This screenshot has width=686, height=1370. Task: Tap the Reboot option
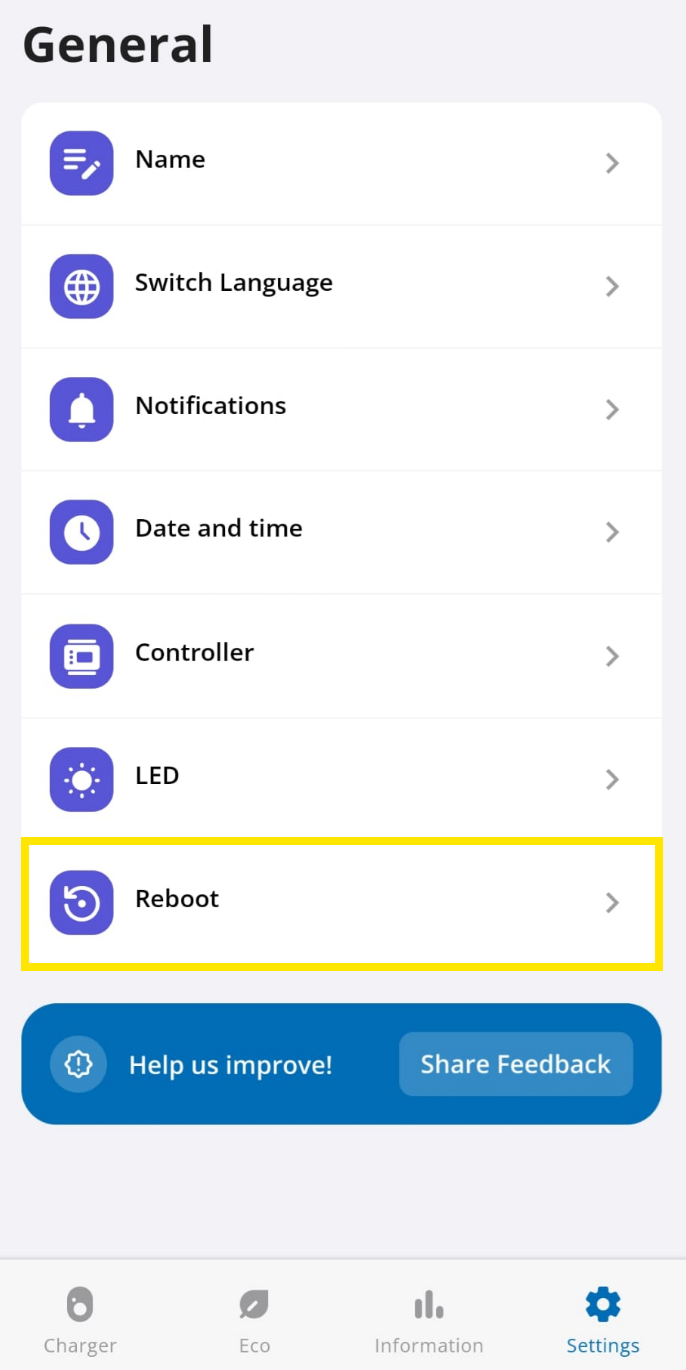[x=340, y=902]
